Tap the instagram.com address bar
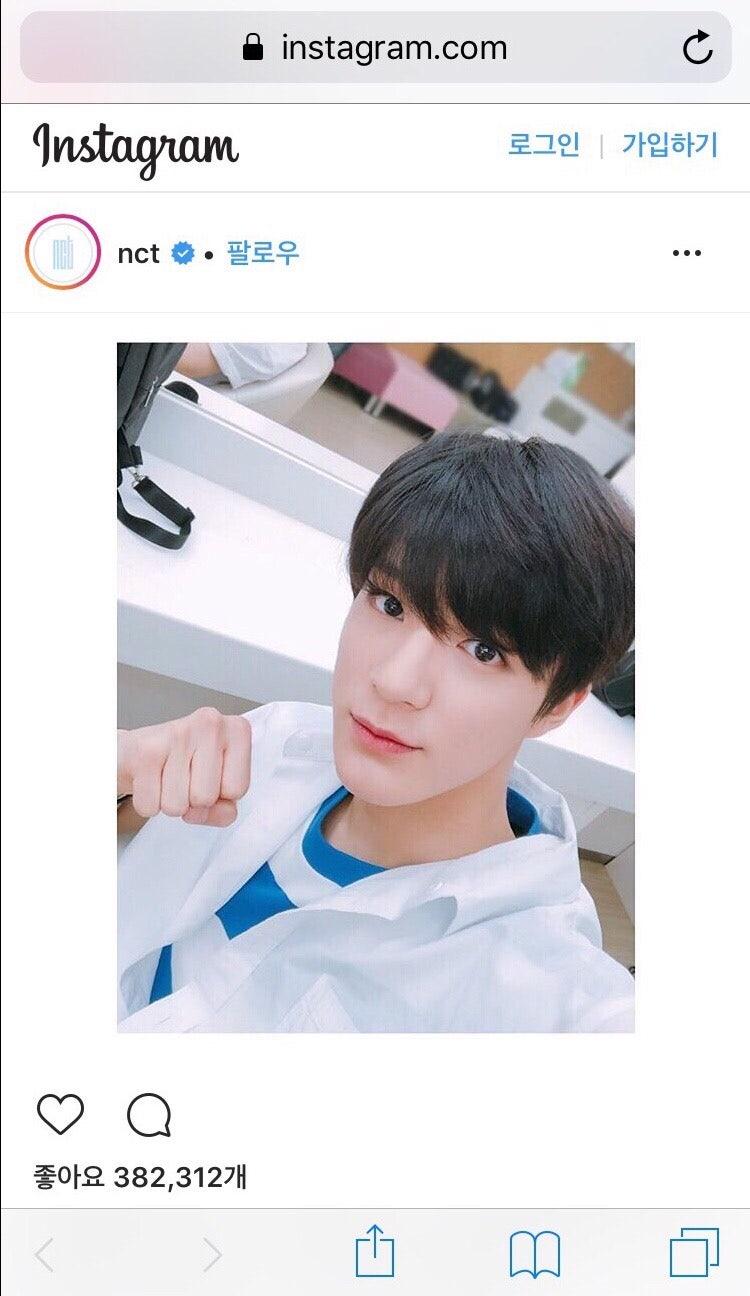750x1296 pixels. (375, 47)
